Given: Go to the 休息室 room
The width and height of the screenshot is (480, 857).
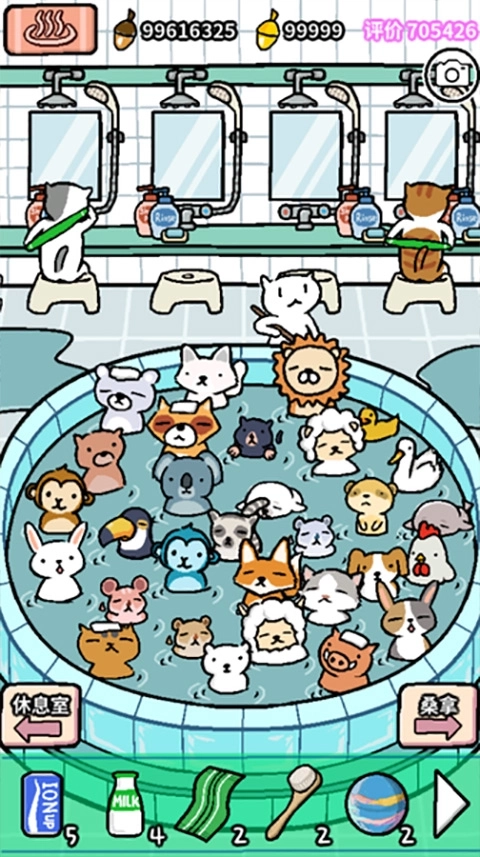Looking at the screenshot, I should point(41,715).
